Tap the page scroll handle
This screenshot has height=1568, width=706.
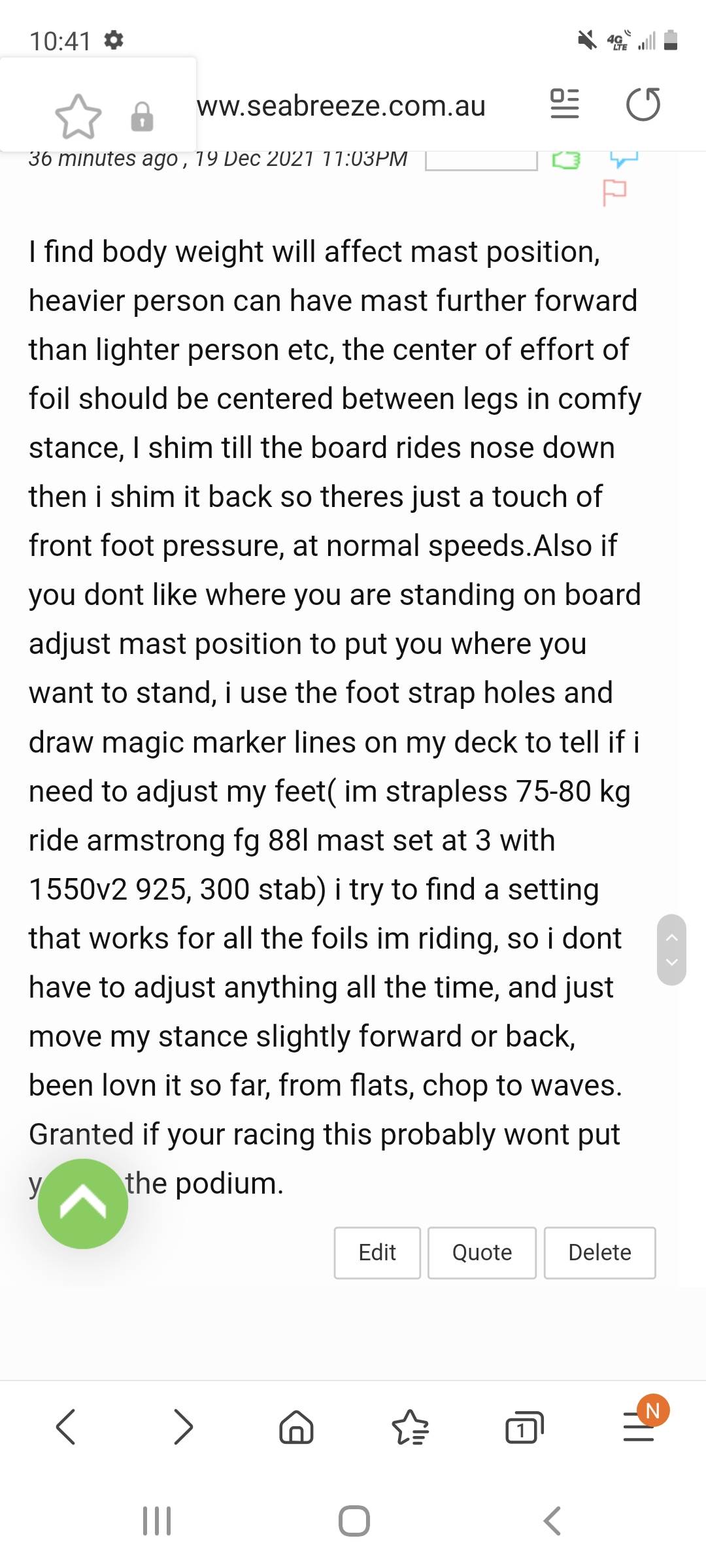tap(671, 949)
